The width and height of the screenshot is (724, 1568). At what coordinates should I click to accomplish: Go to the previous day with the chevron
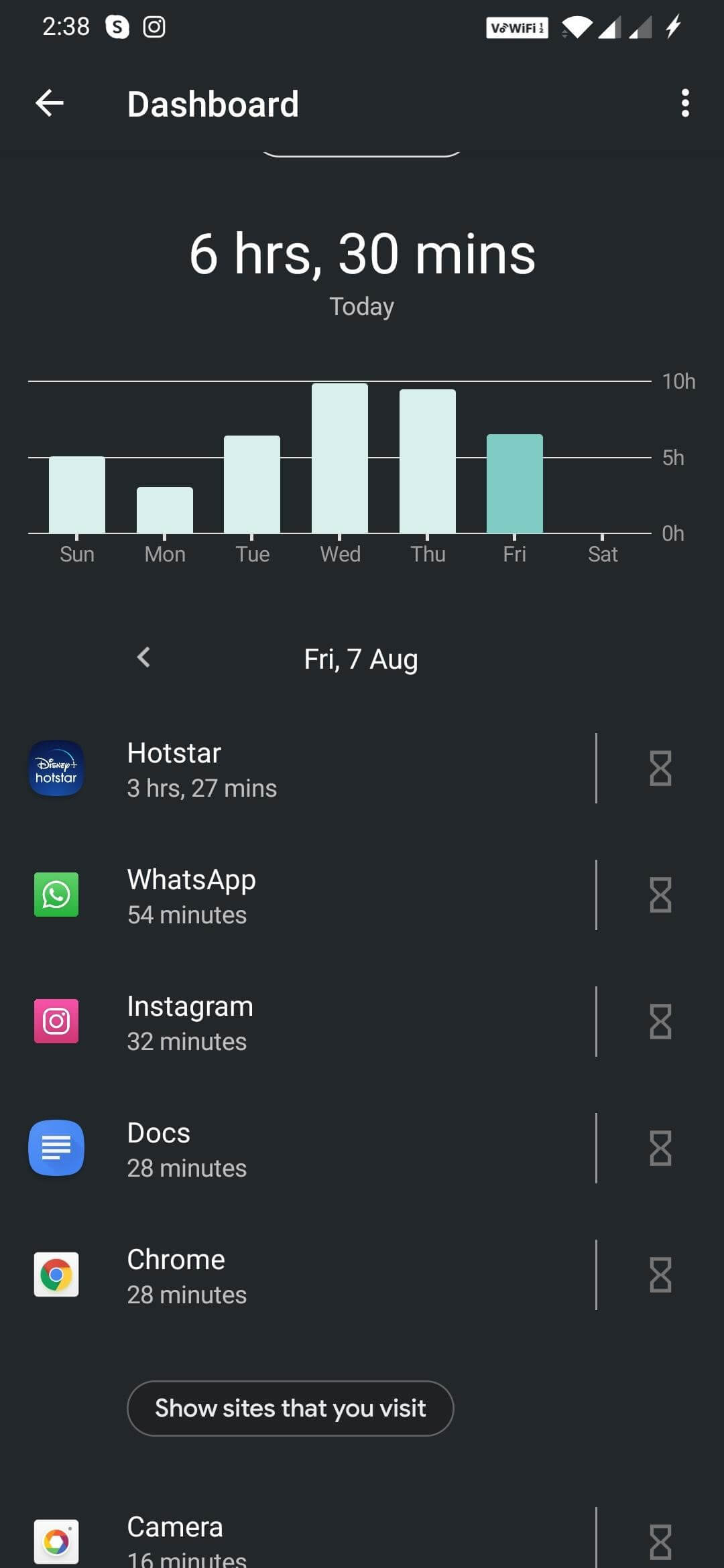click(x=143, y=658)
